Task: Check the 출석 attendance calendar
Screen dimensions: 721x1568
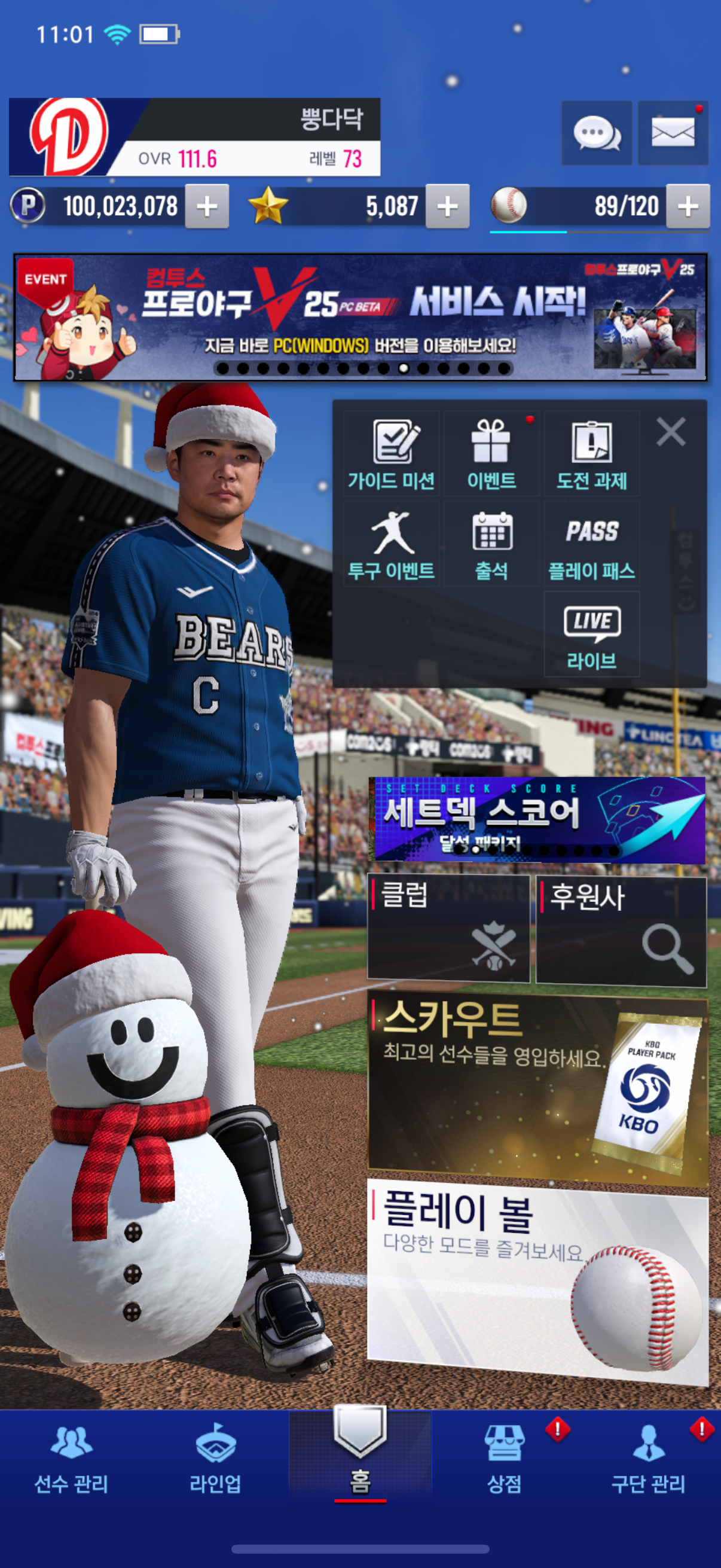Action: [491, 544]
